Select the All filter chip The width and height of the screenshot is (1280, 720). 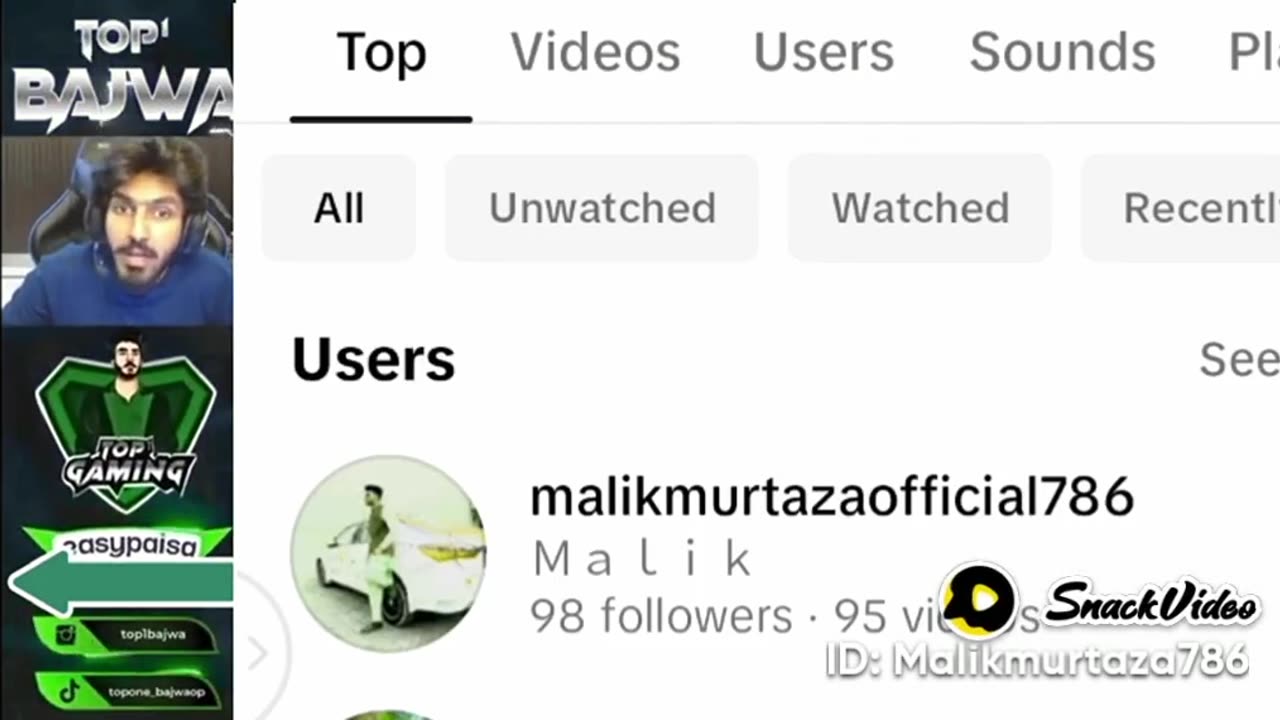click(339, 208)
